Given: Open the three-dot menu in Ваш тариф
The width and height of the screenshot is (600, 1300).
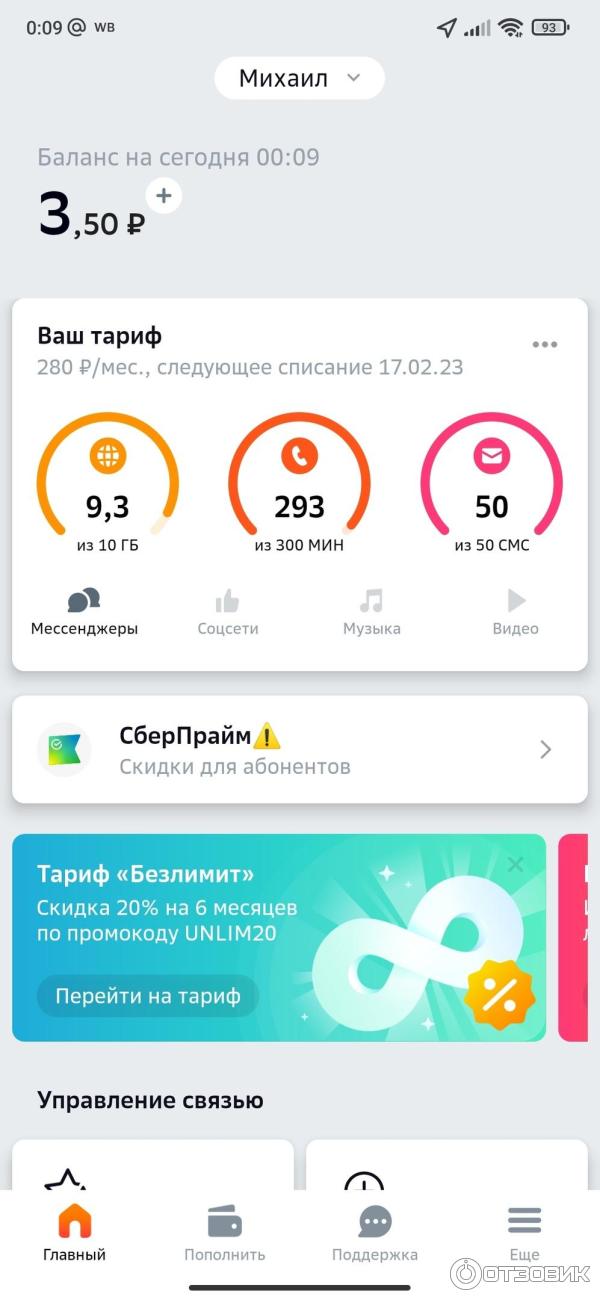Looking at the screenshot, I should (x=545, y=345).
